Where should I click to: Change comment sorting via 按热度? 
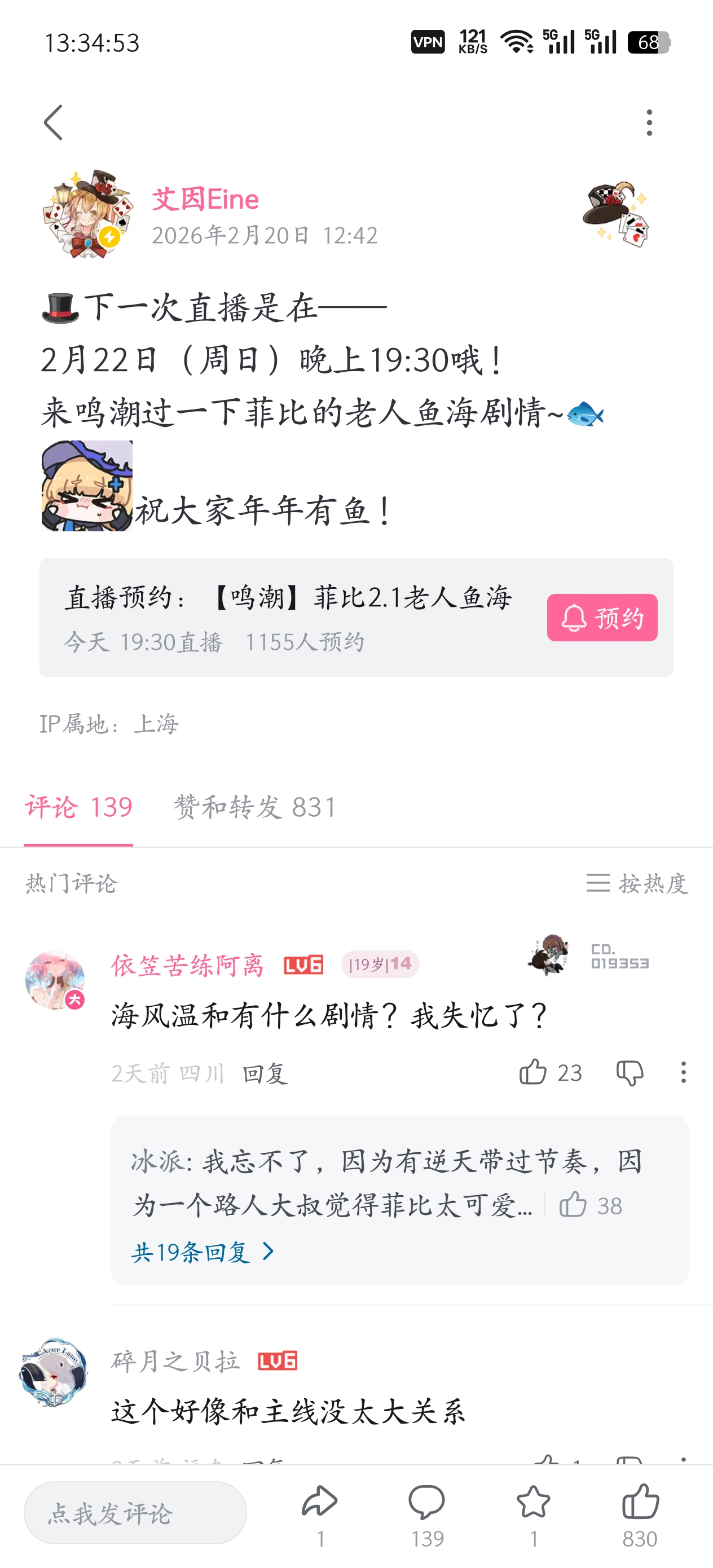[637, 883]
